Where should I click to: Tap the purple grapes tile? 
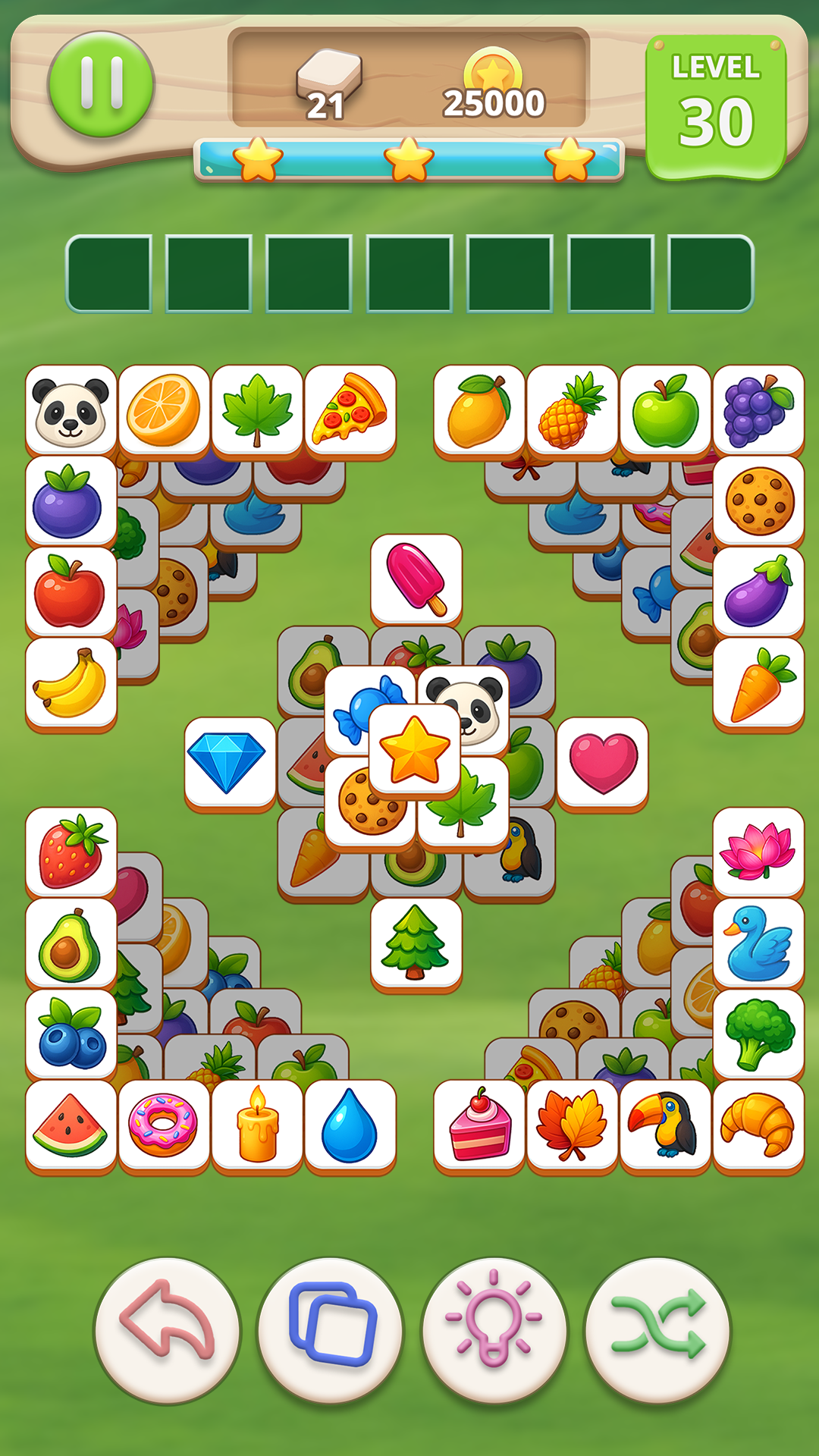[758, 411]
